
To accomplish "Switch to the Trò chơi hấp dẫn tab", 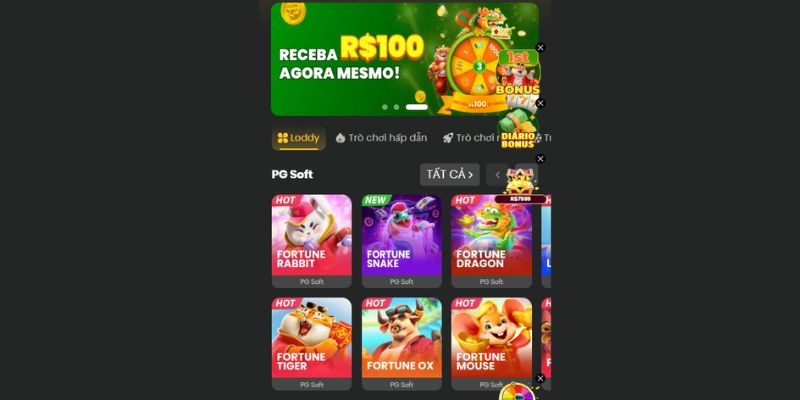I will click(x=381, y=138).
